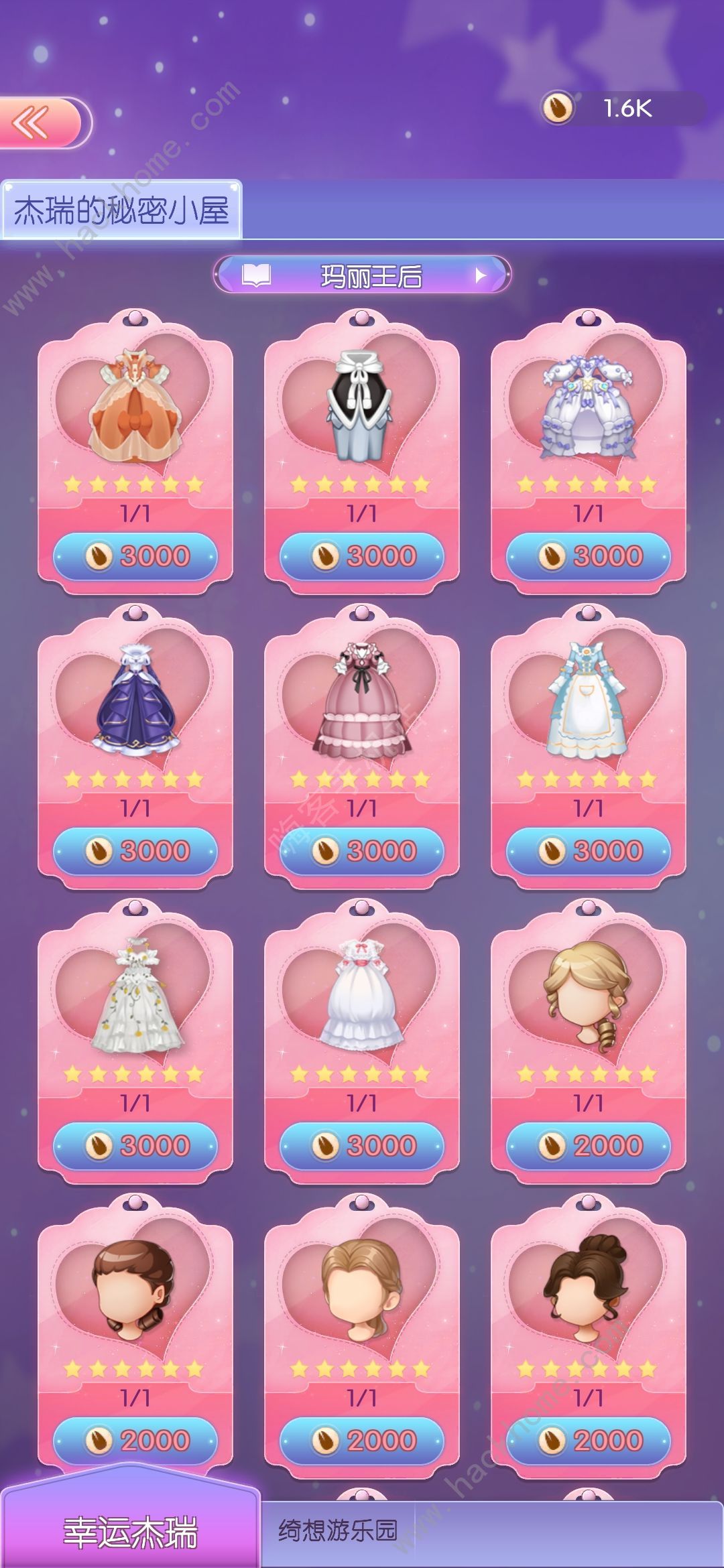Purchase the short brown hairstyle for 2000
The image size is (724, 1568).
point(135,1441)
